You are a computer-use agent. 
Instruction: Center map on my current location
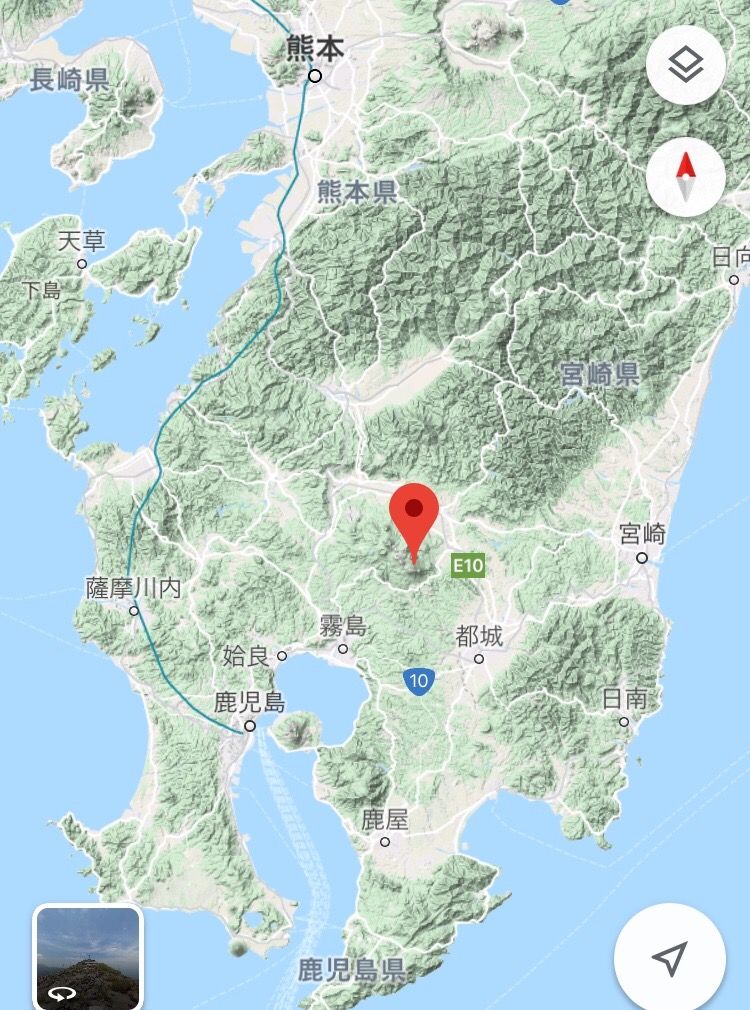(x=670, y=958)
